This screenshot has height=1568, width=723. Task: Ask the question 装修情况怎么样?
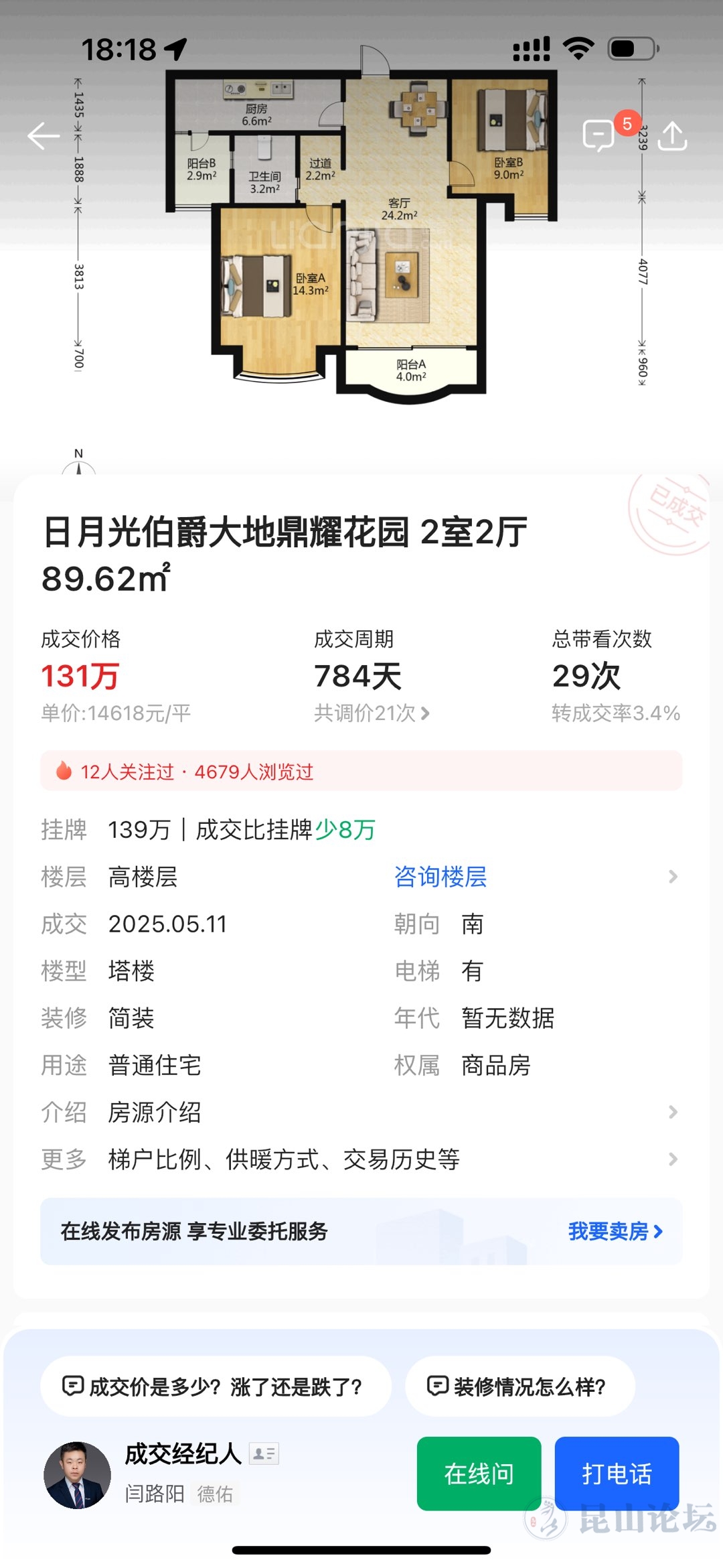click(519, 1386)
